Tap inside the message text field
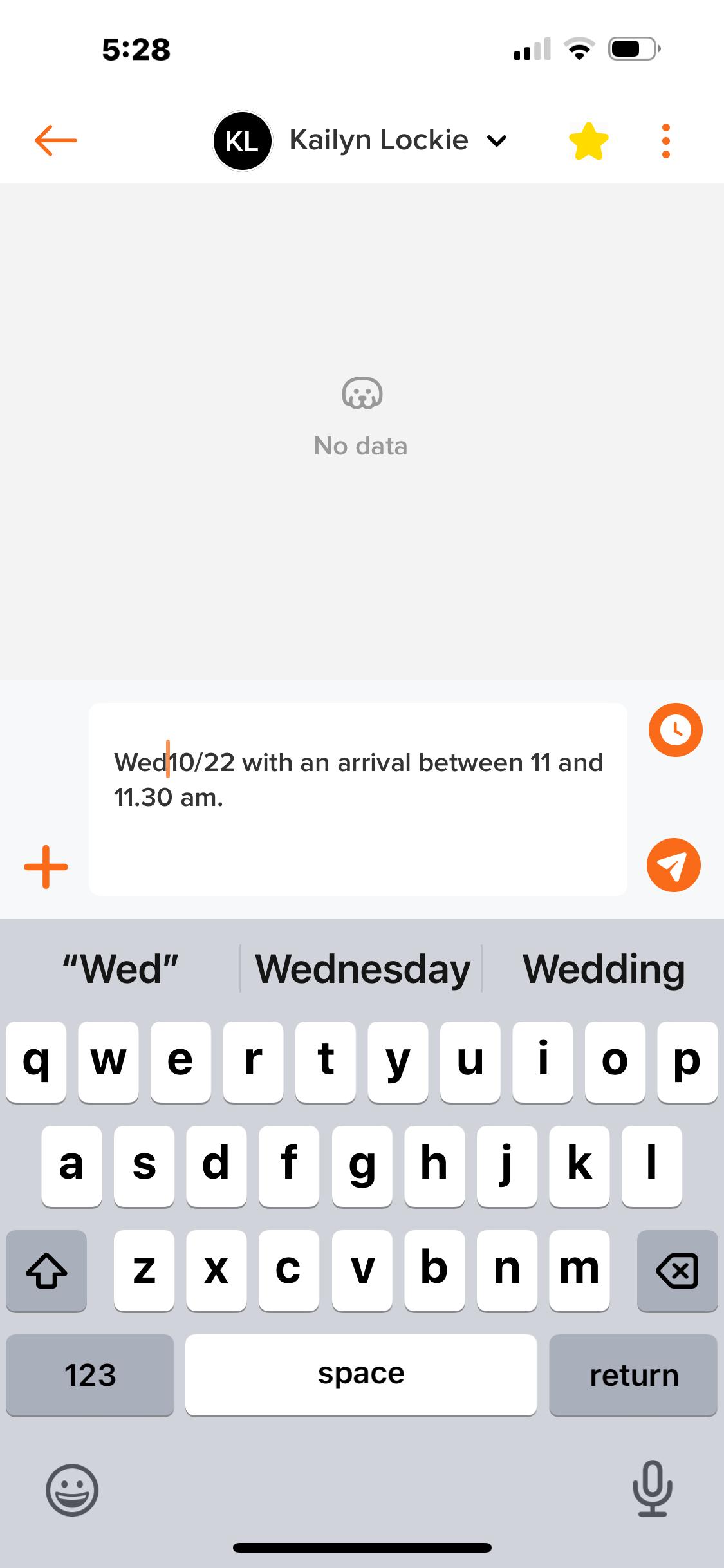Image resolution: width=724 pixels, height=1568 pixels. (x=358, y=837)
